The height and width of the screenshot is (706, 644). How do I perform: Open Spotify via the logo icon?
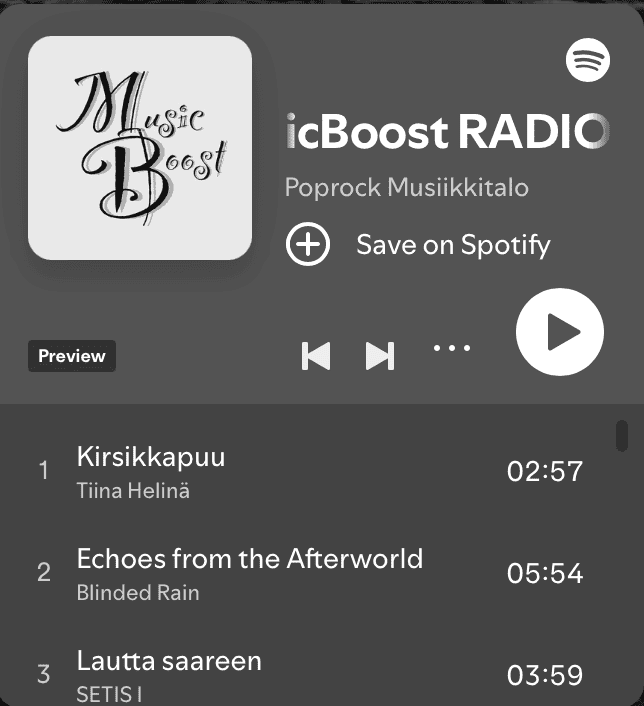coord(588,60)
